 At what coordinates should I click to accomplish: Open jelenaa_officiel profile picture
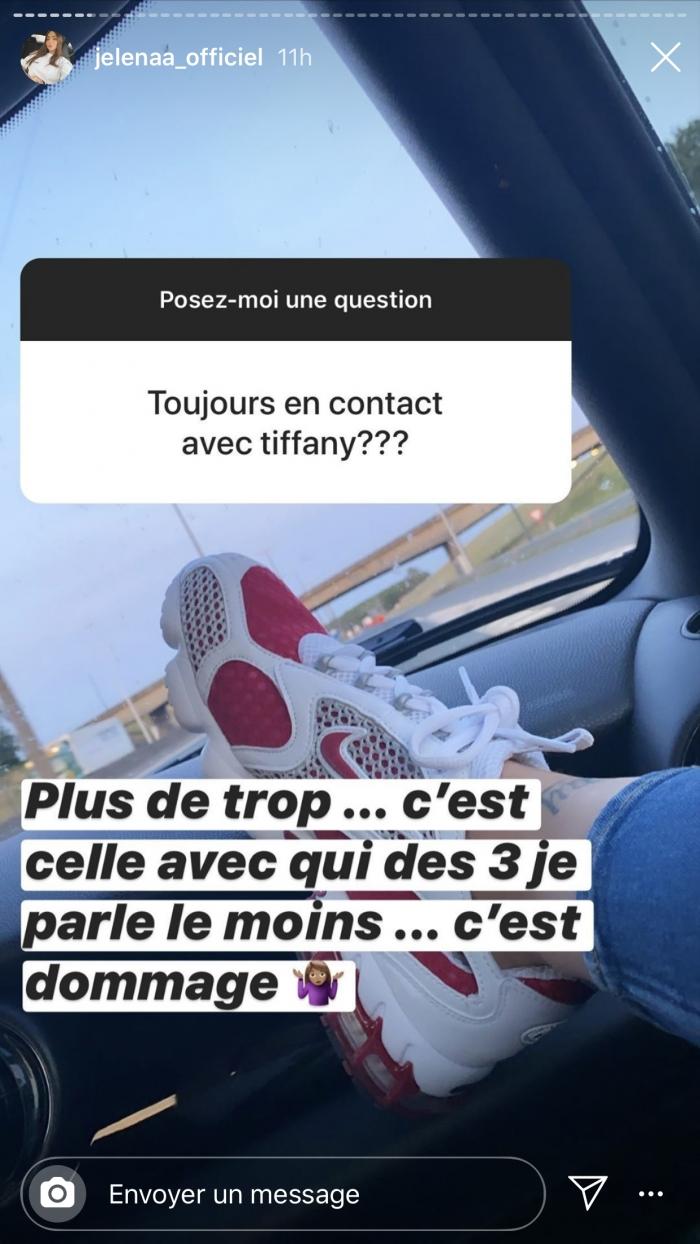(x=47, y=58)
